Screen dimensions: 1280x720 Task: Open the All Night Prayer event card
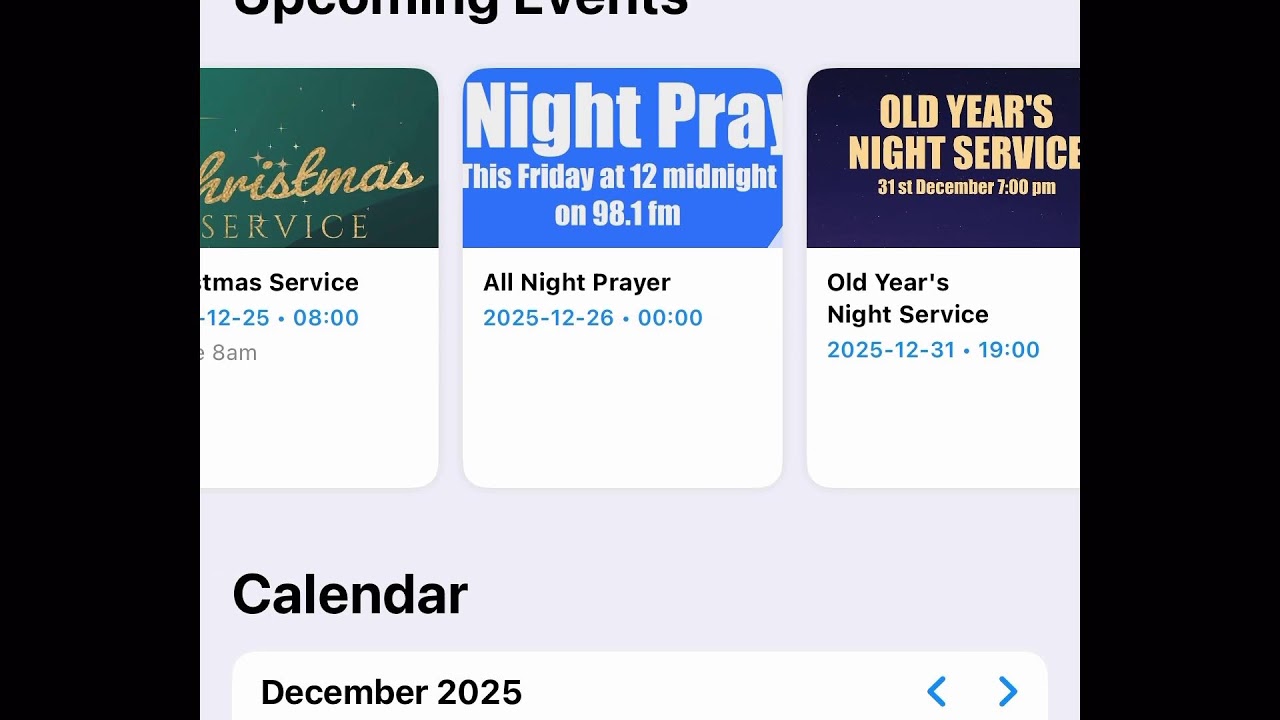click(622, 280)
